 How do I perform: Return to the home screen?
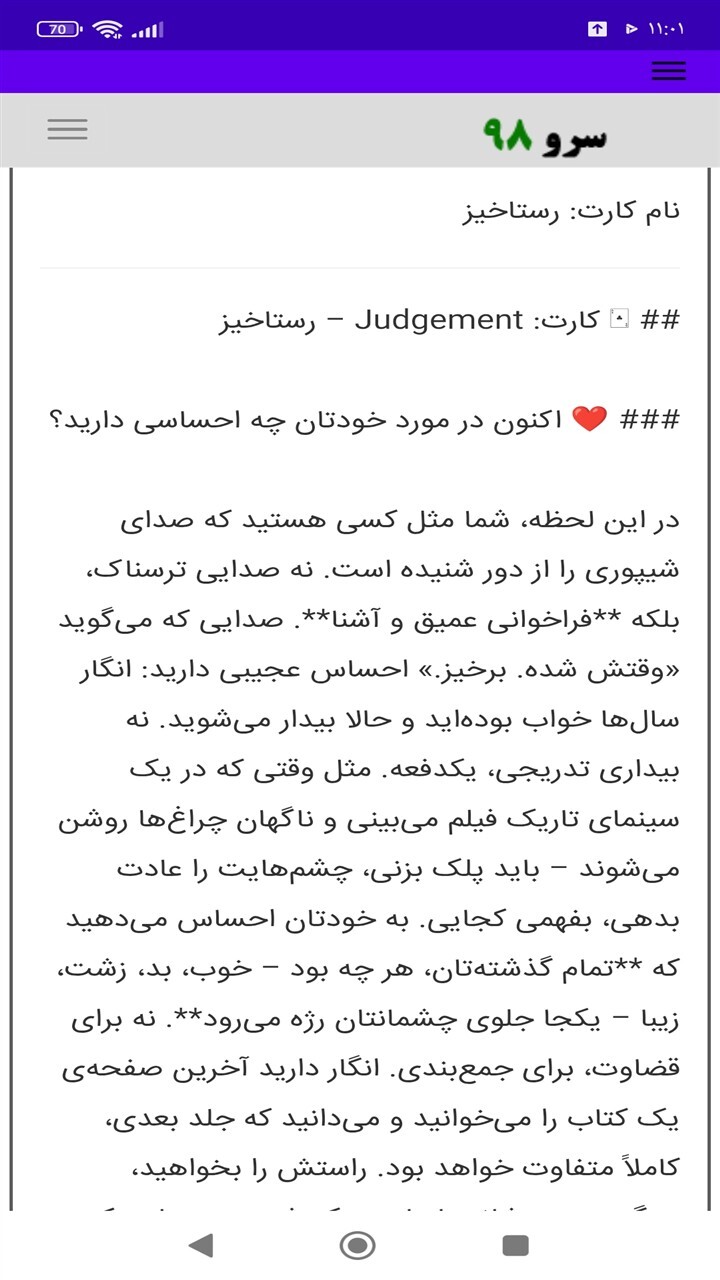tap(358, 1245)
